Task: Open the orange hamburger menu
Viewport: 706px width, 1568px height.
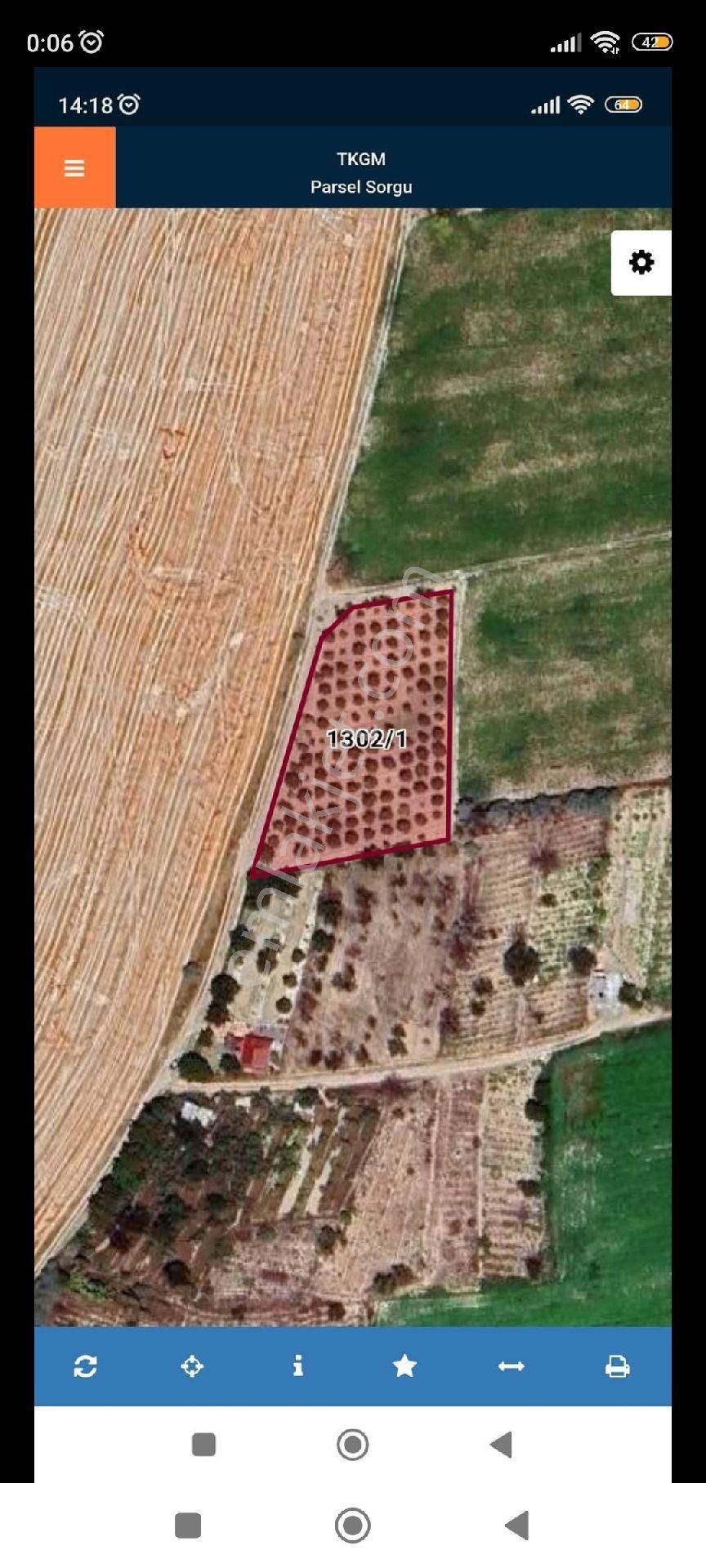Action: 74,167
